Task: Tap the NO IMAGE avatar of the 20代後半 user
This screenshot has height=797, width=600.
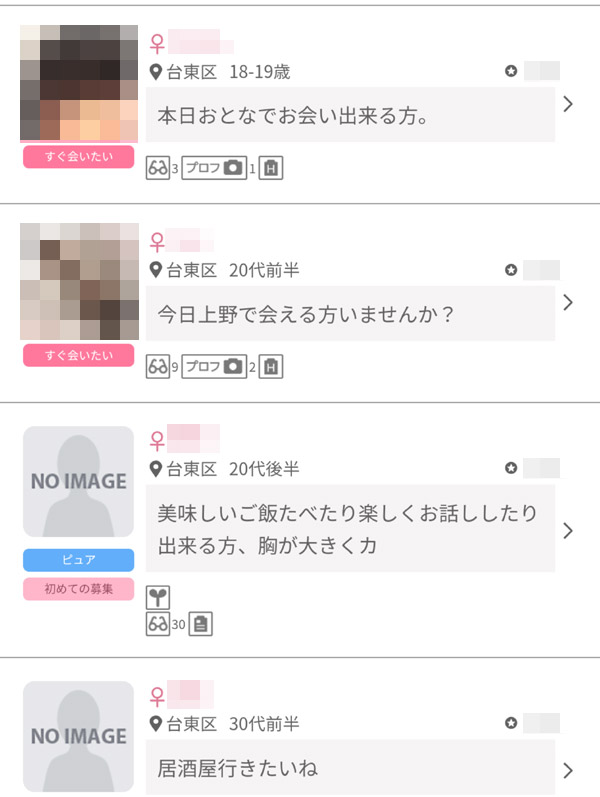Action: (79, 482)
